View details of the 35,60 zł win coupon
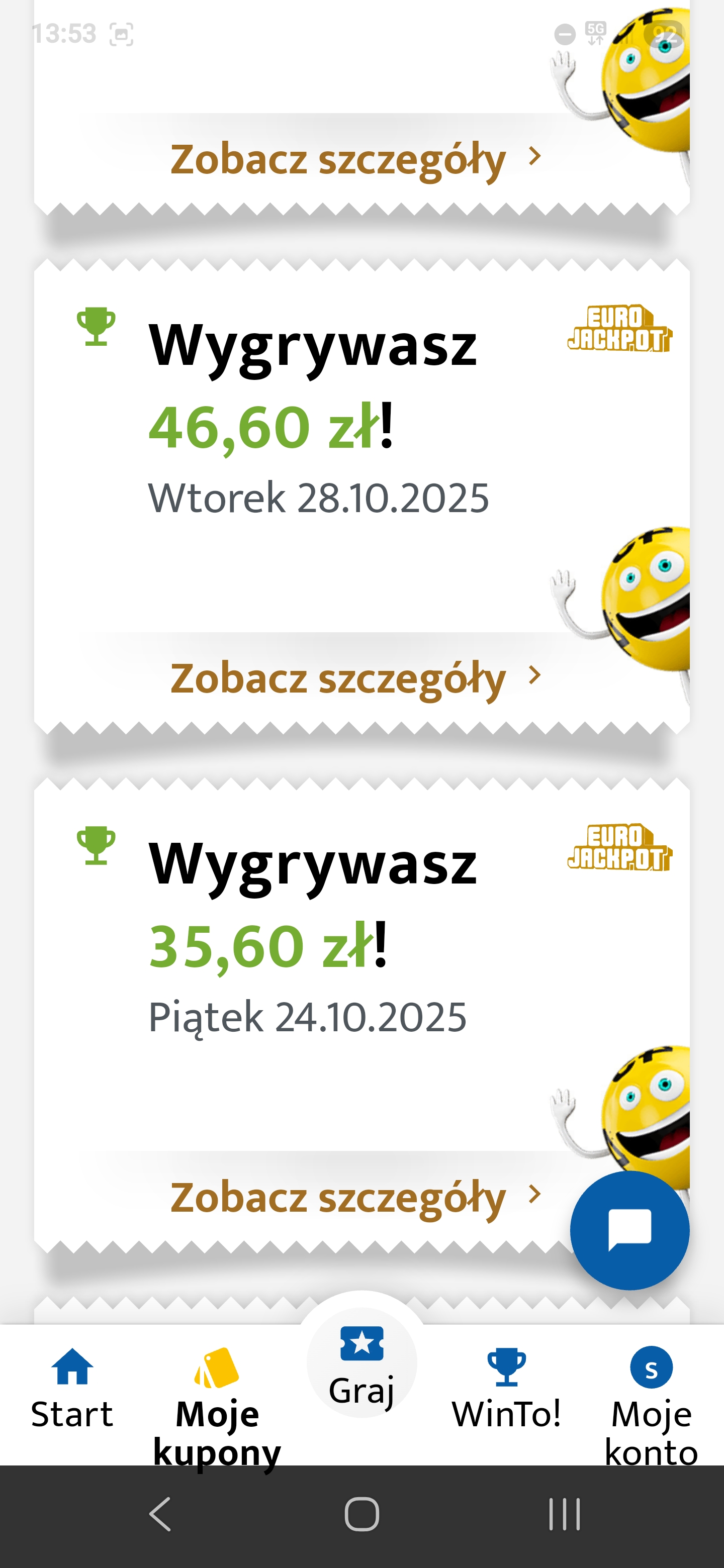Viewport: 724px width, 1568px height. 355,1196
